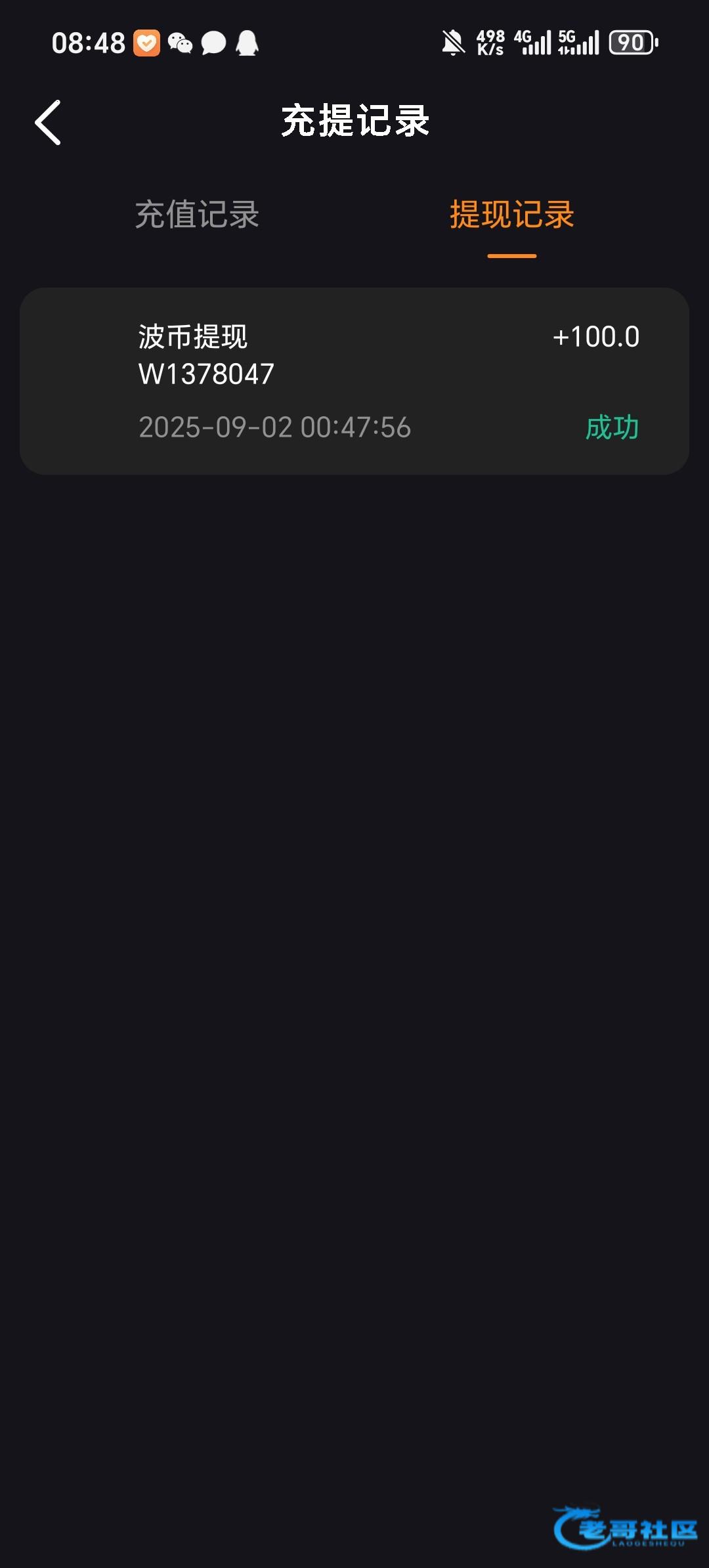
Task: Switch to the 充值记录 tab
Action: point(197,215)
